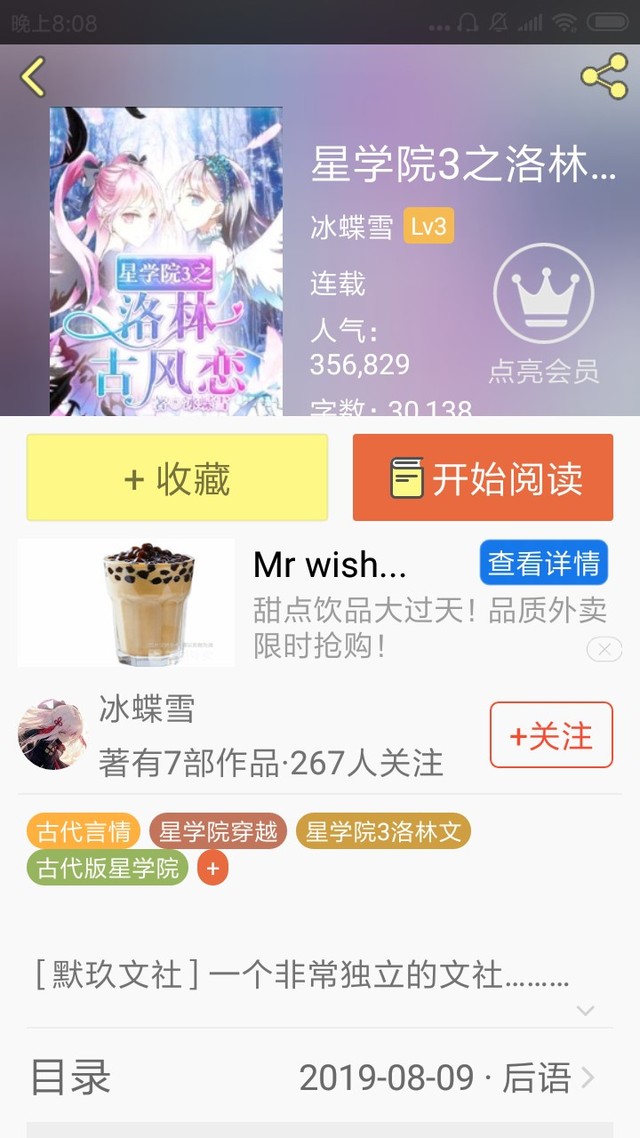
Task: Start reading with 开始阅读
Action: click(483, 479)
